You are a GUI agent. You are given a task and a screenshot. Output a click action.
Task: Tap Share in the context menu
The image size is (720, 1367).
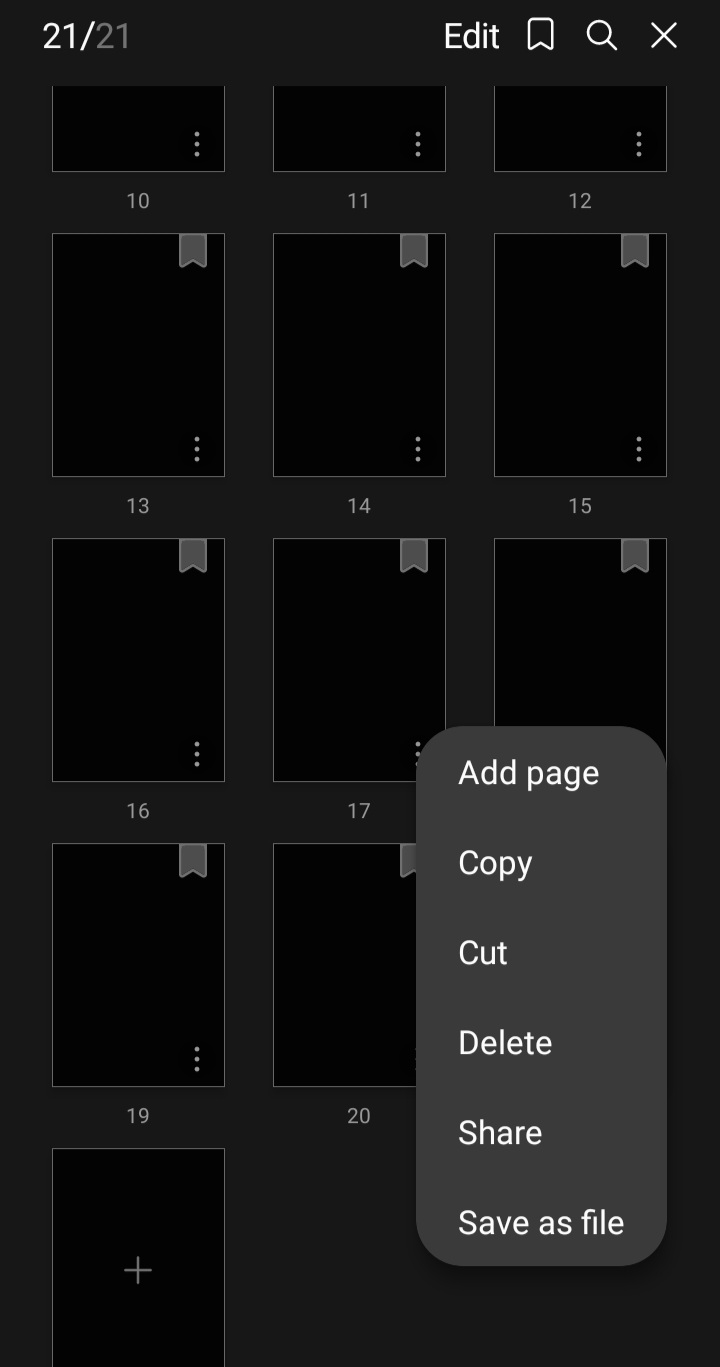500,1132
